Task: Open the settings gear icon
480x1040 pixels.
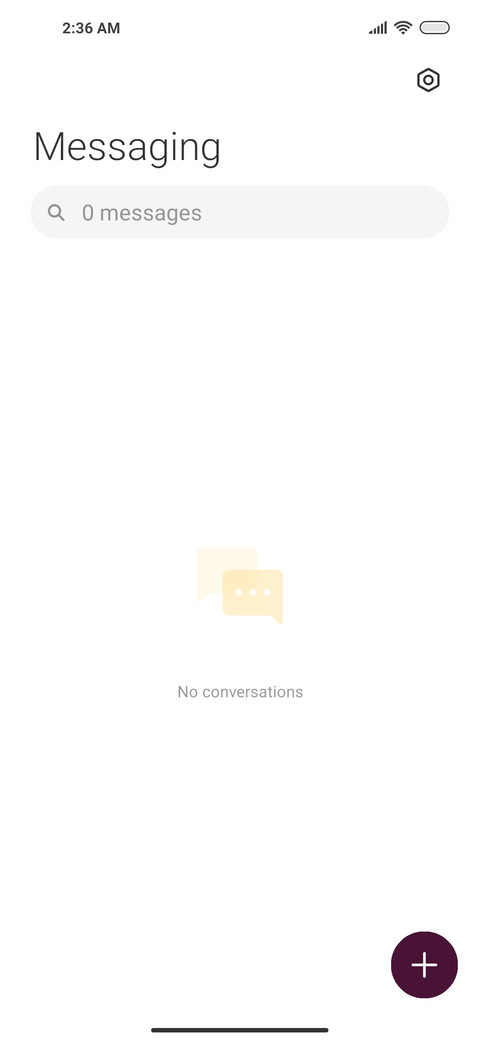Action: pyautogui.click(x=428, y=80)
